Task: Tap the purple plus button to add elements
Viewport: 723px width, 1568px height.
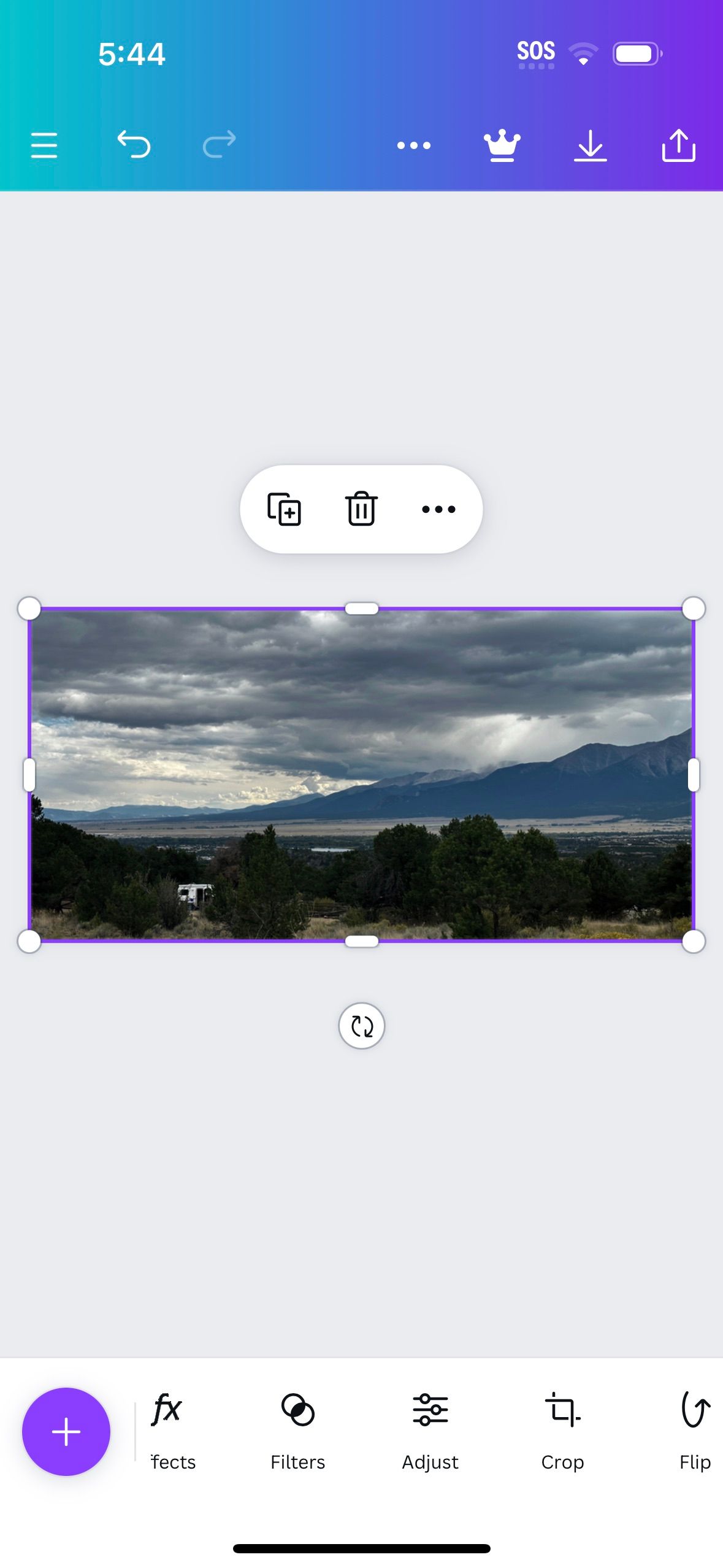Action: point(66,1432)
